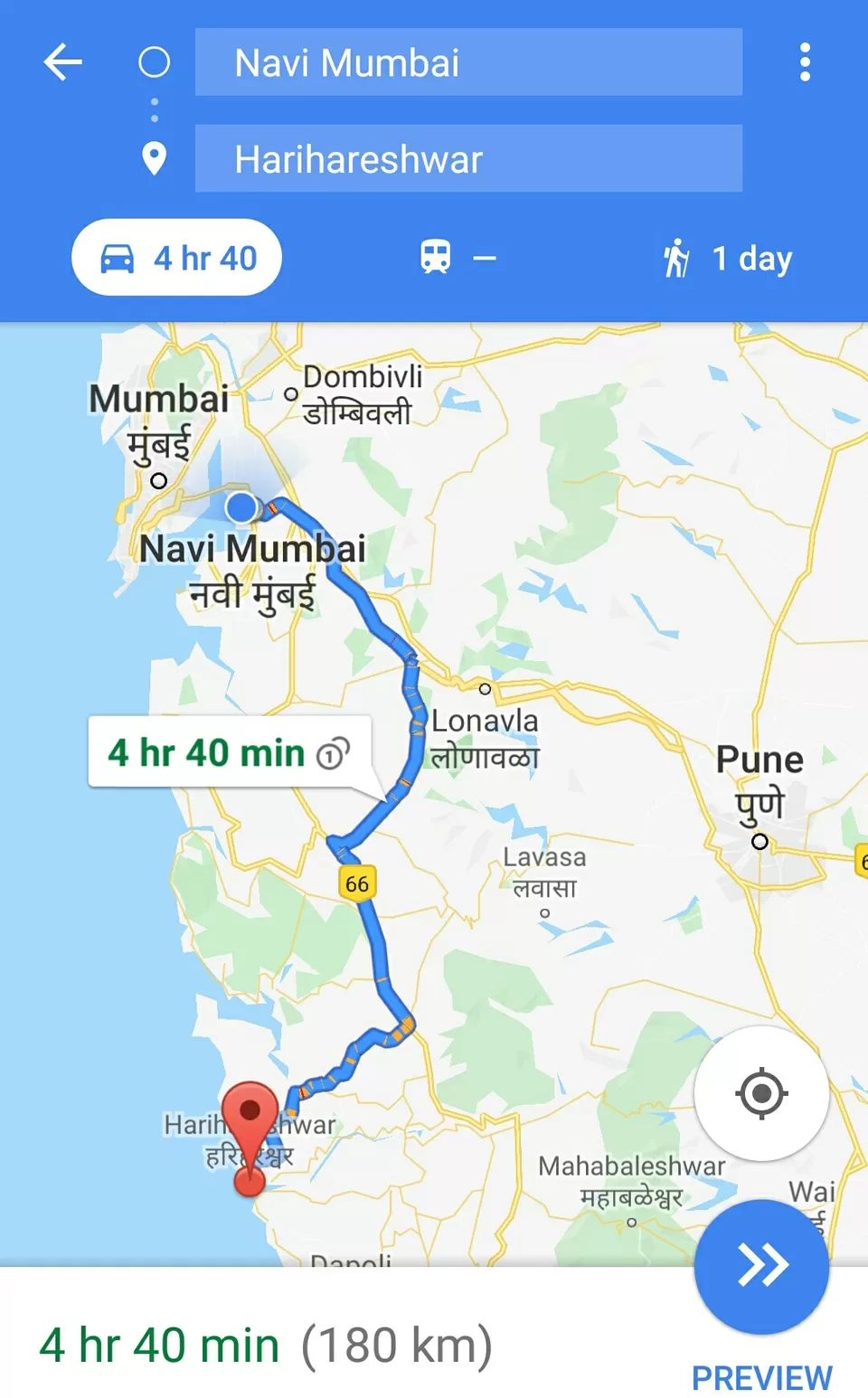The height and width of the screenshot is (1398, 868).
Task: Open the three-dot overflow menu
Action: (805, 62)
